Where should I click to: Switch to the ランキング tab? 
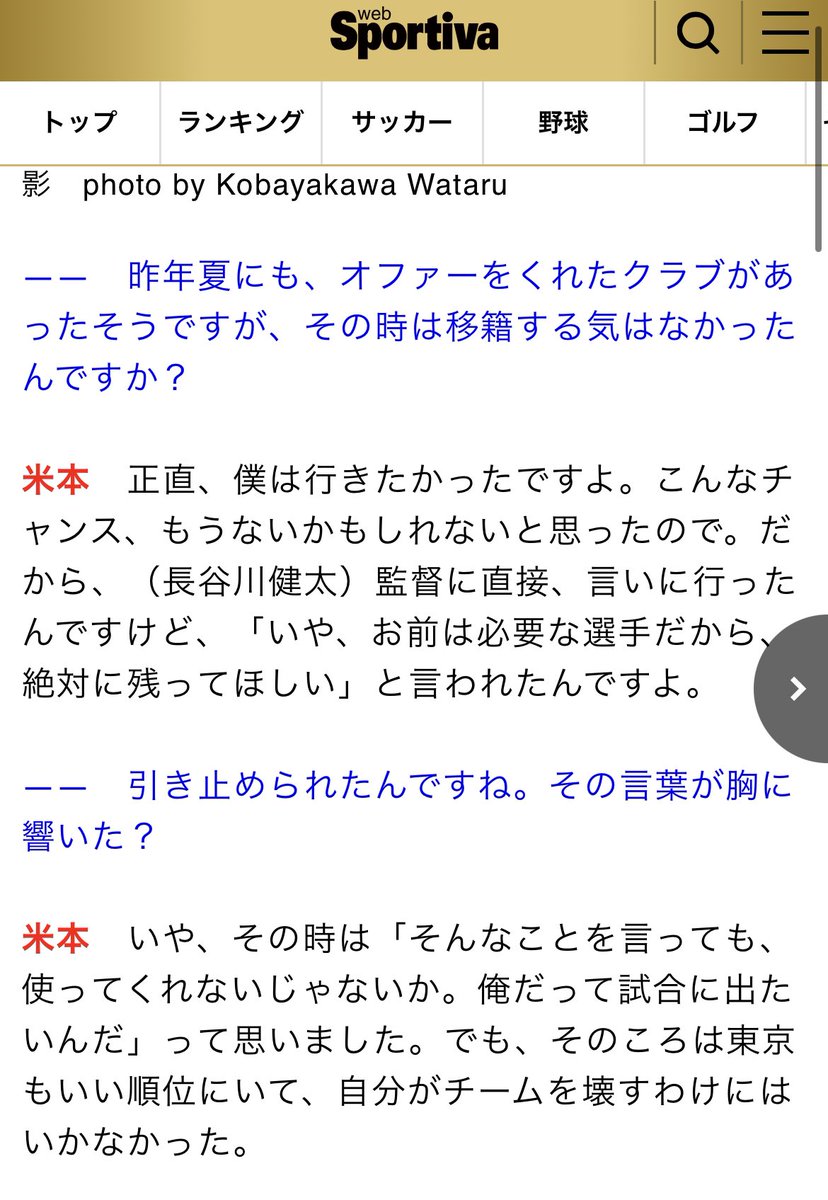tap(240, 123)
